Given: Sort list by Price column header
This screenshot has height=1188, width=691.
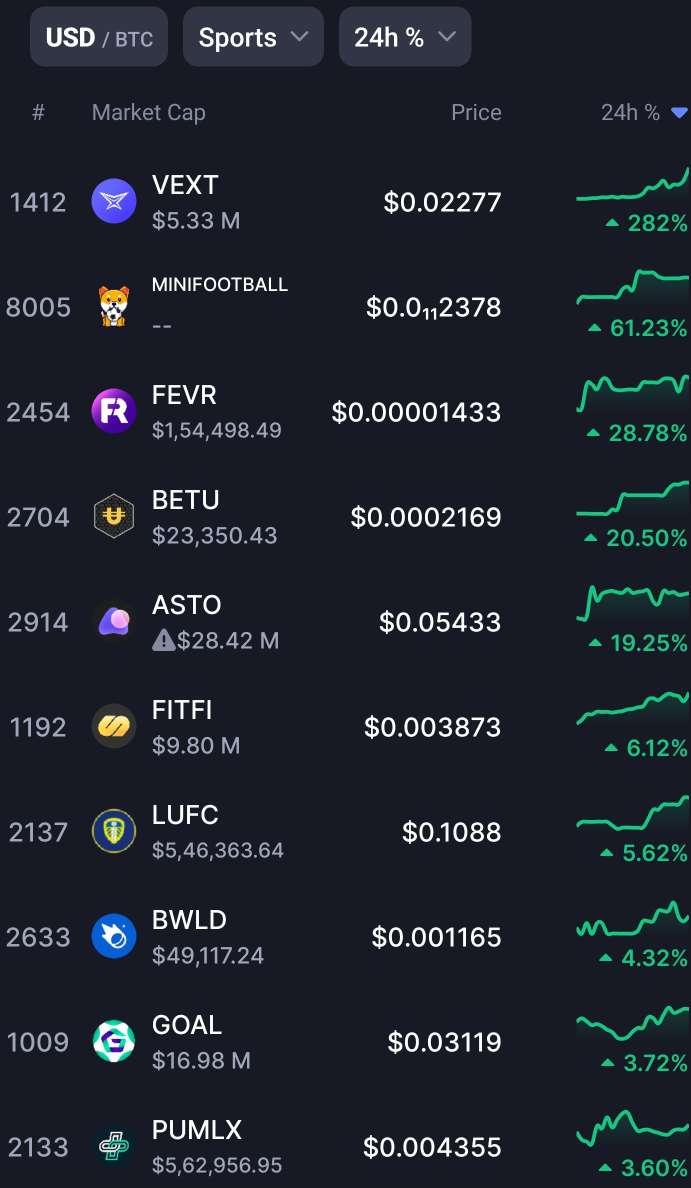Looking at the screenshot, I should pos(476,113).
